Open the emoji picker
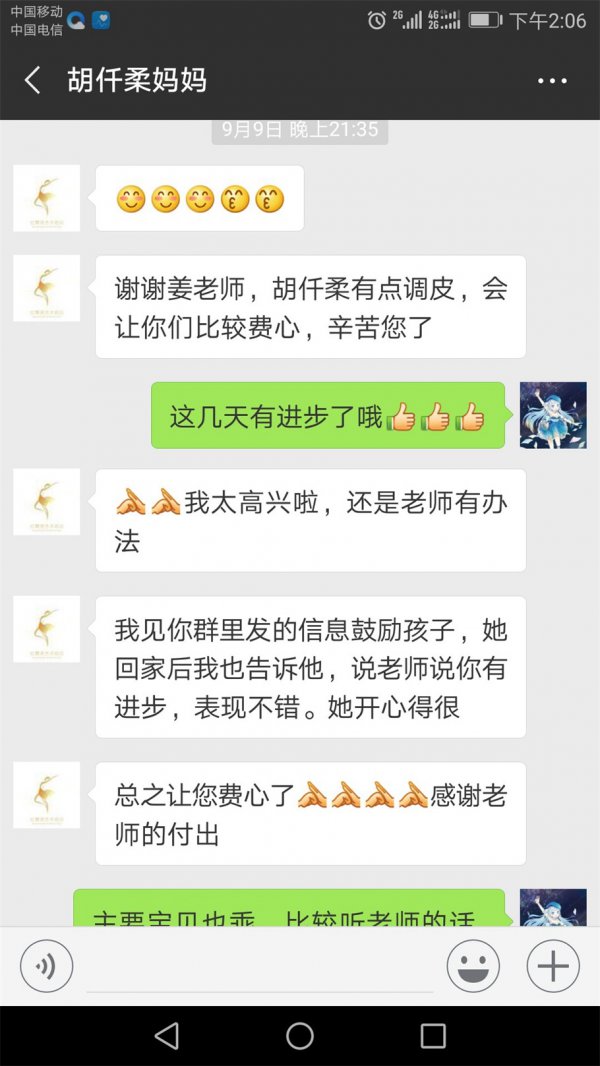The image size is (600, 1066). click(x=473, y=966)
